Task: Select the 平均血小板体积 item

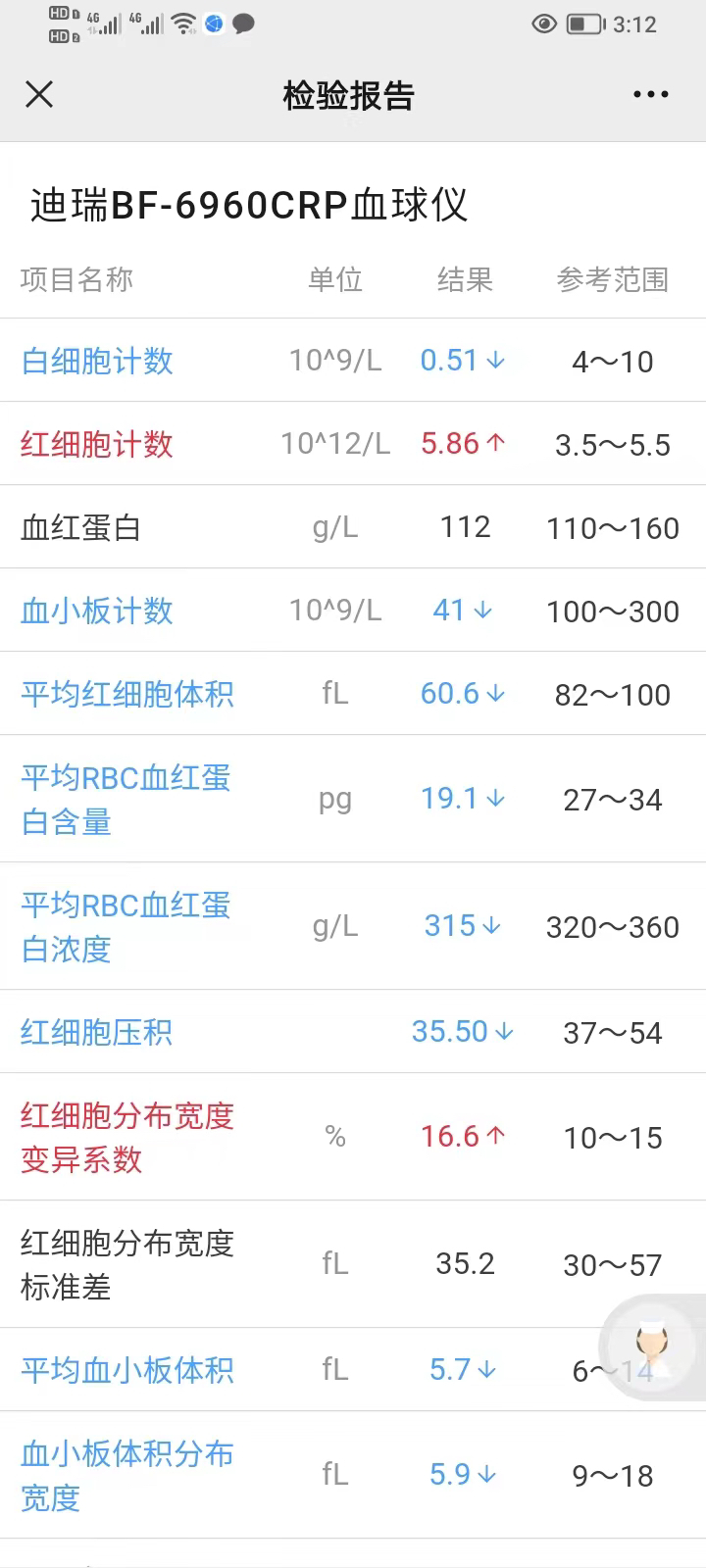Action: [126, 1371]
